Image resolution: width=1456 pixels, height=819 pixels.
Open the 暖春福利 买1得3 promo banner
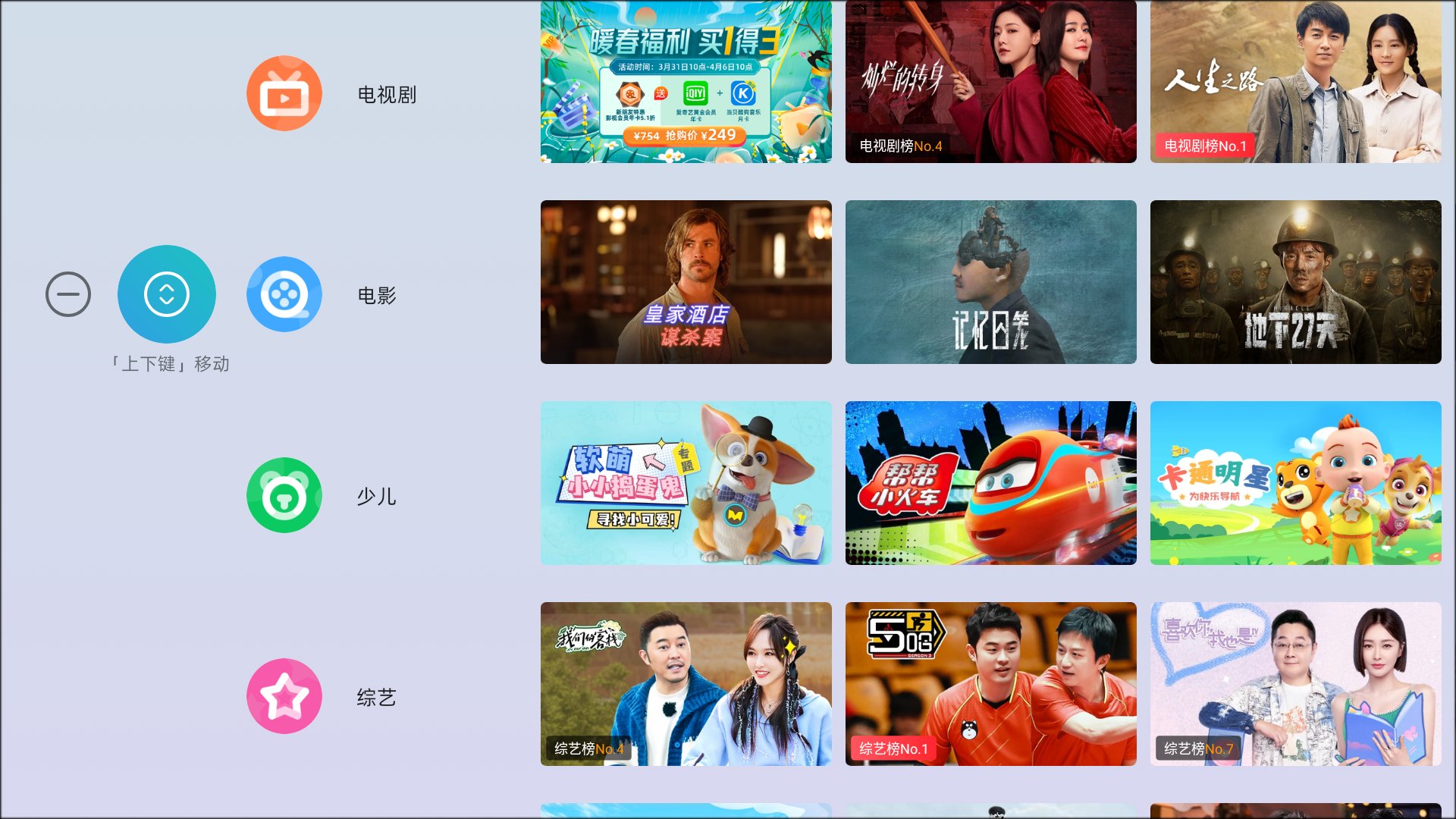(686, 81)
